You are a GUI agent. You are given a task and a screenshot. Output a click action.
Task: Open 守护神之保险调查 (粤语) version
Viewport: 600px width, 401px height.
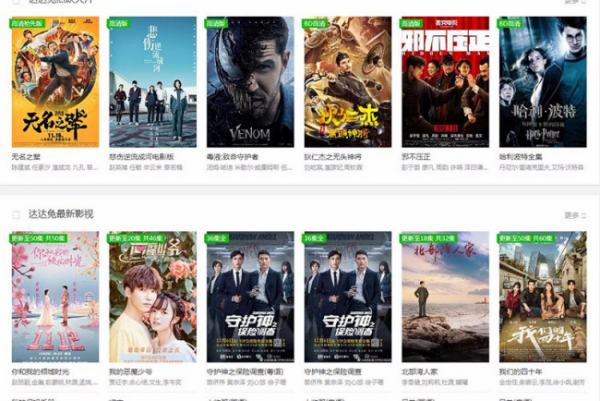tap(249, 297)
